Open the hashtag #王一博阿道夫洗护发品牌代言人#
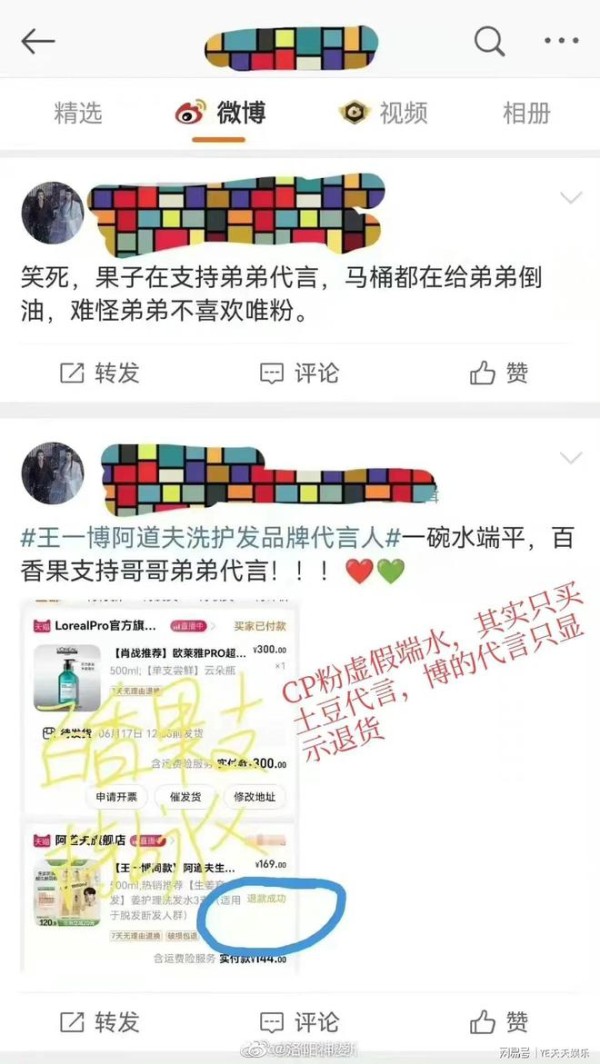This screenshot has width=600, height=1064. (x=212, y=540)
